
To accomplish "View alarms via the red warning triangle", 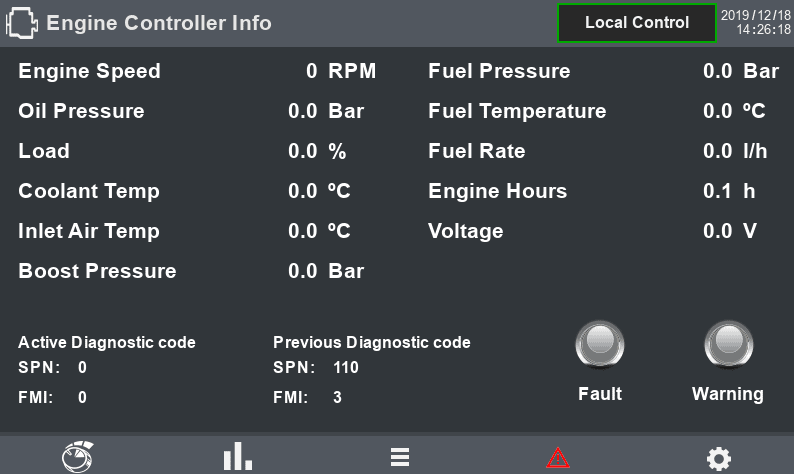I will (558, 458).
